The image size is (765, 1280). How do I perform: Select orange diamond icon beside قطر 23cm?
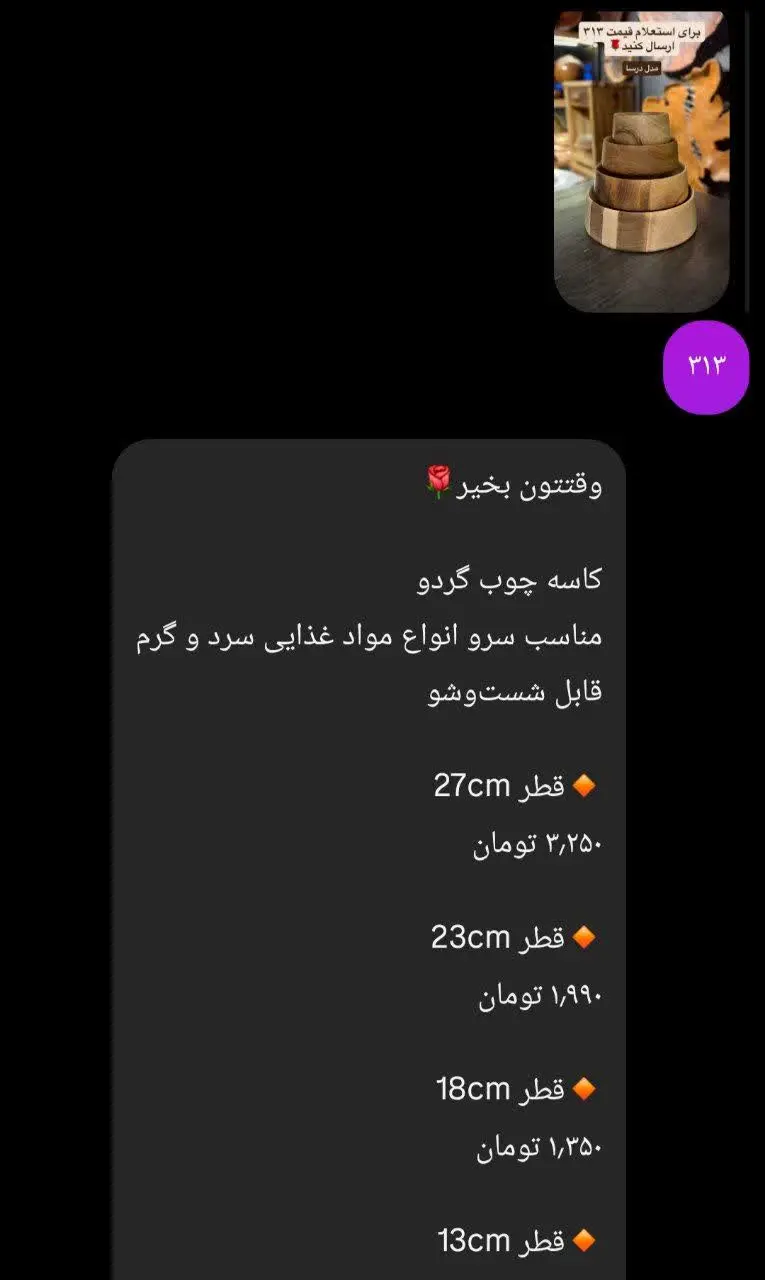[584, 938]
